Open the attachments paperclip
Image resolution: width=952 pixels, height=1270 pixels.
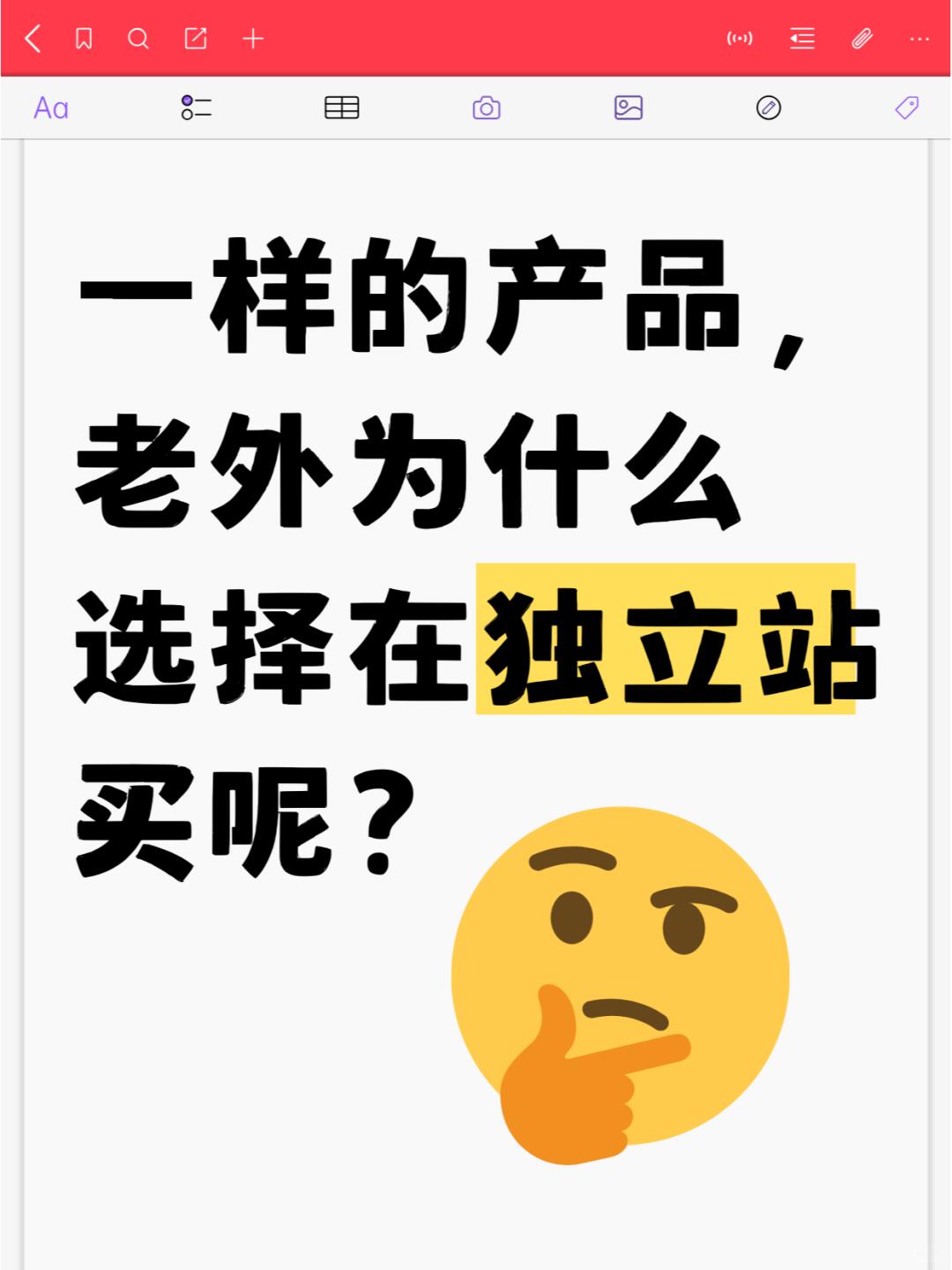coord(861,39)
